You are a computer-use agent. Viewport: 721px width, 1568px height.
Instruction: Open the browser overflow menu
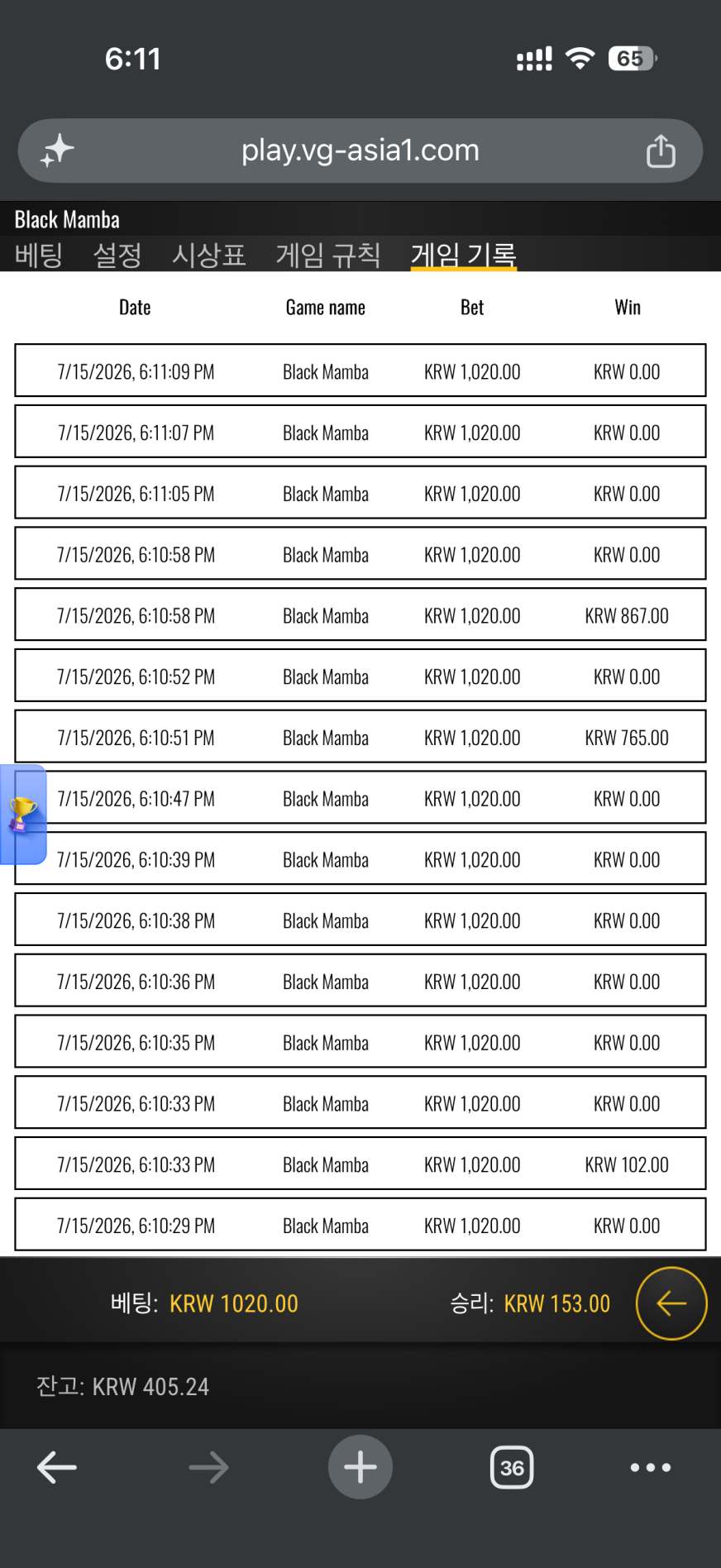point(651,1468)
